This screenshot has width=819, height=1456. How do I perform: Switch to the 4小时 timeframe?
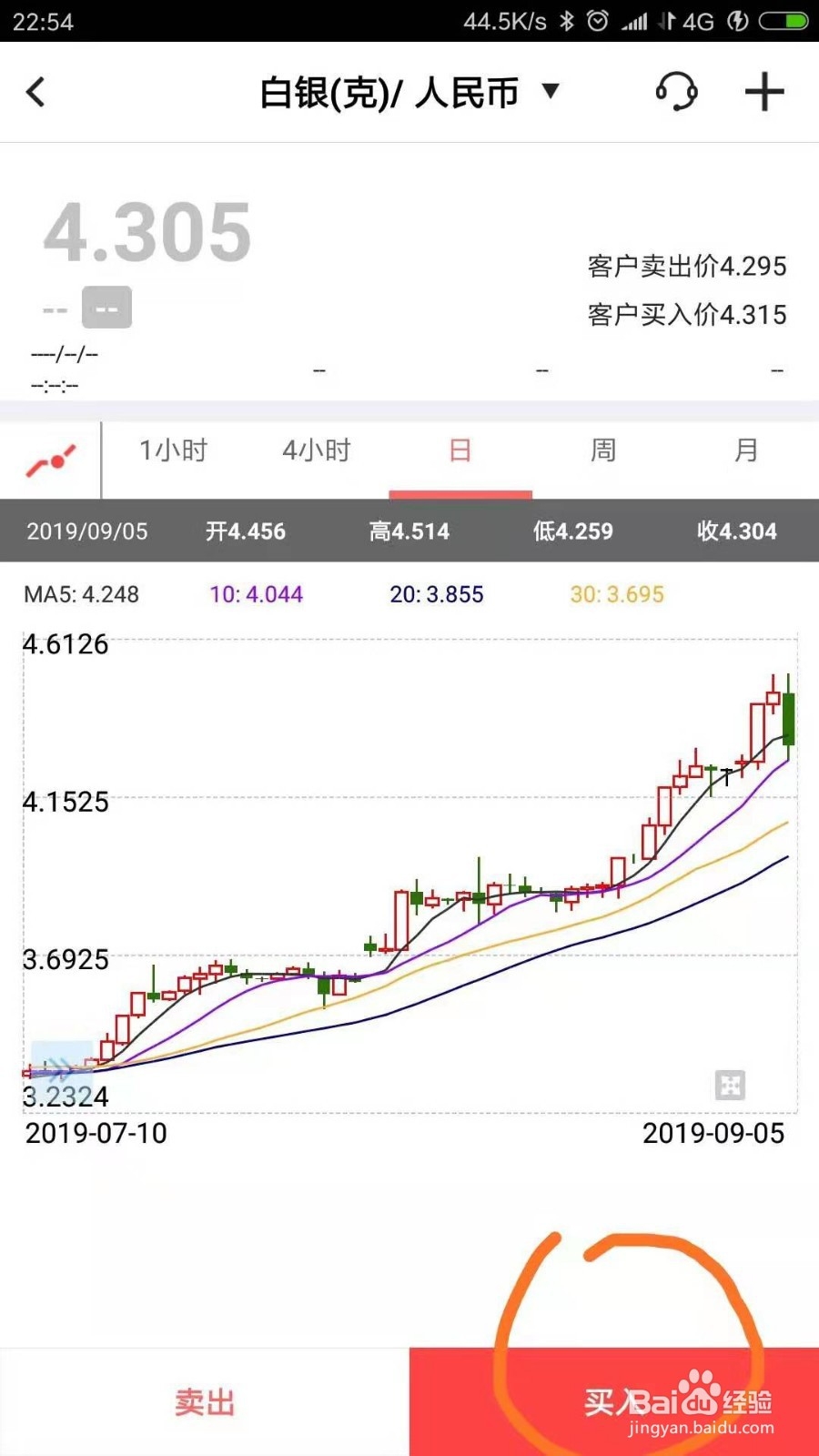pos(316,450)
